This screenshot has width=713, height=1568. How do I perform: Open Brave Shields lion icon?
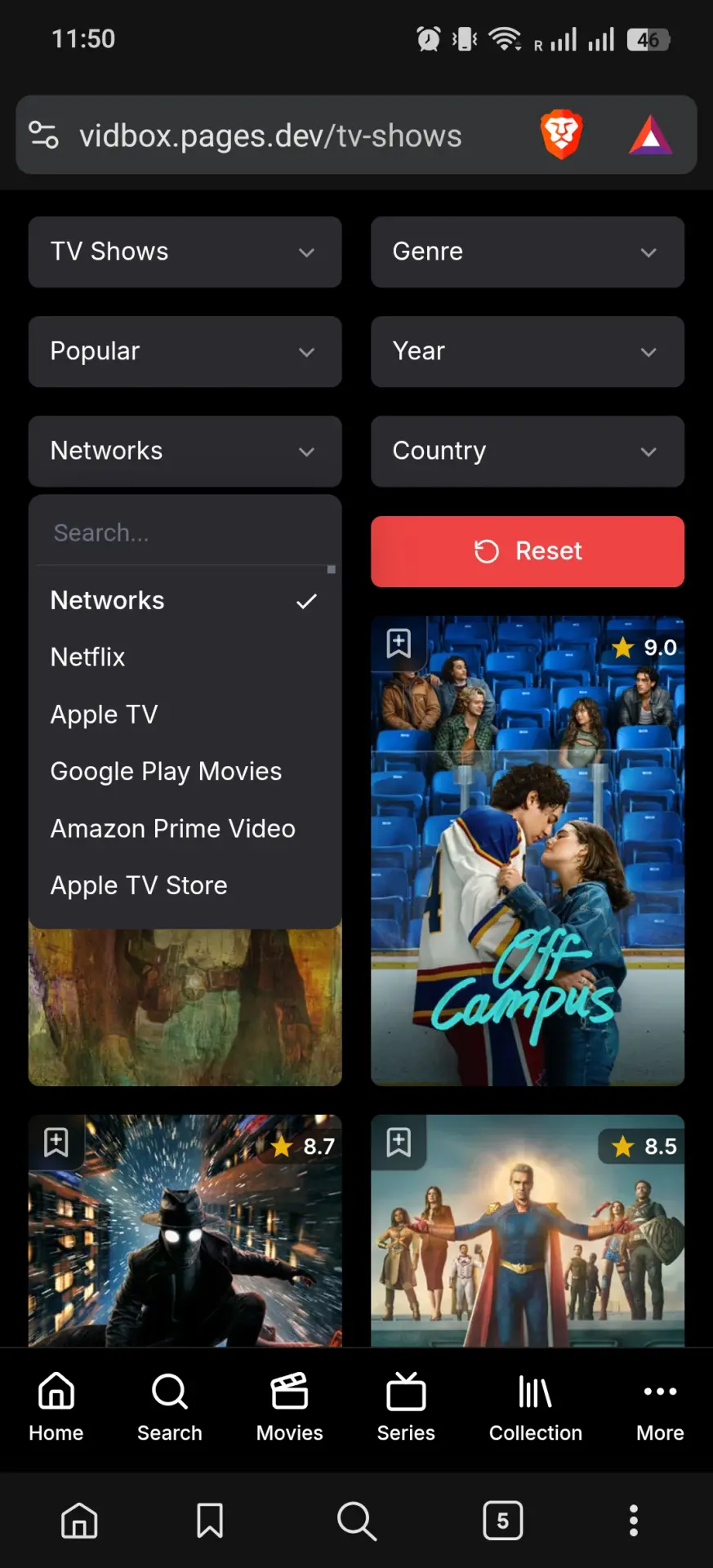[x=562, y=135]
